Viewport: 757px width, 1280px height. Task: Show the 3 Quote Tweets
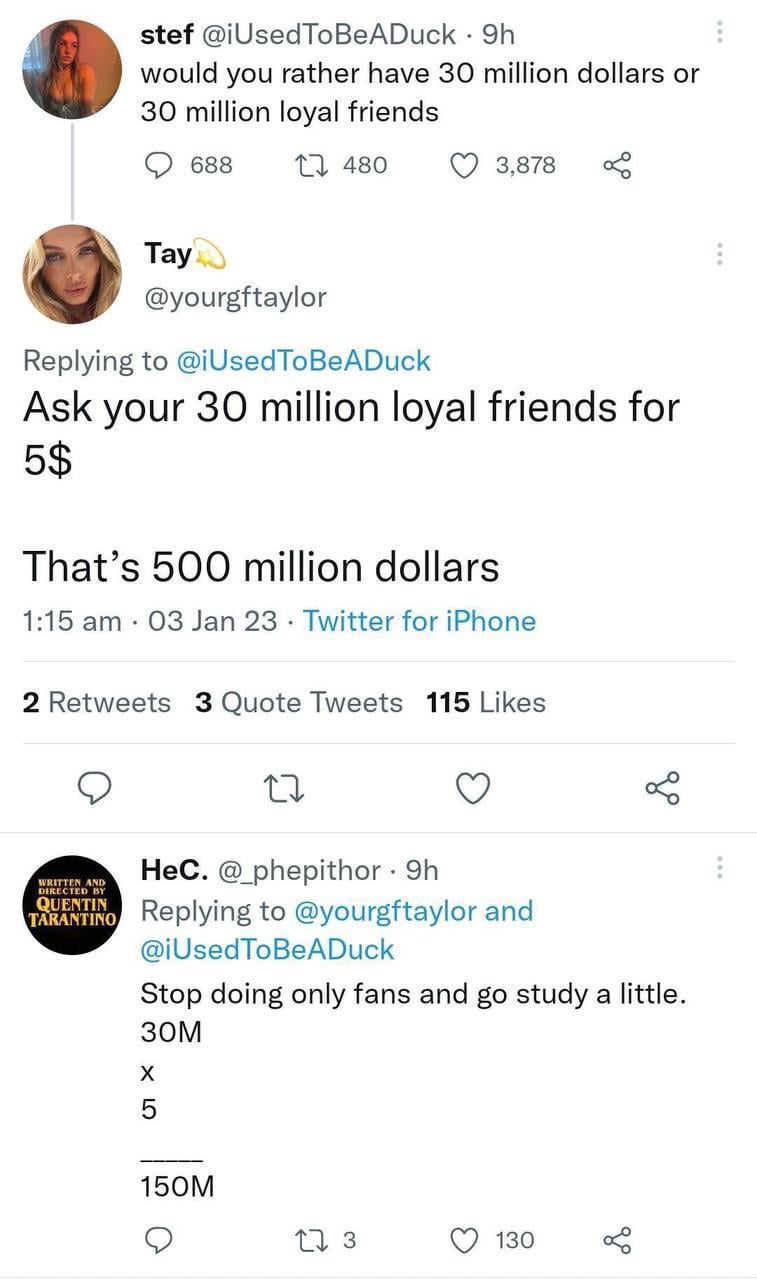point(299,703)
